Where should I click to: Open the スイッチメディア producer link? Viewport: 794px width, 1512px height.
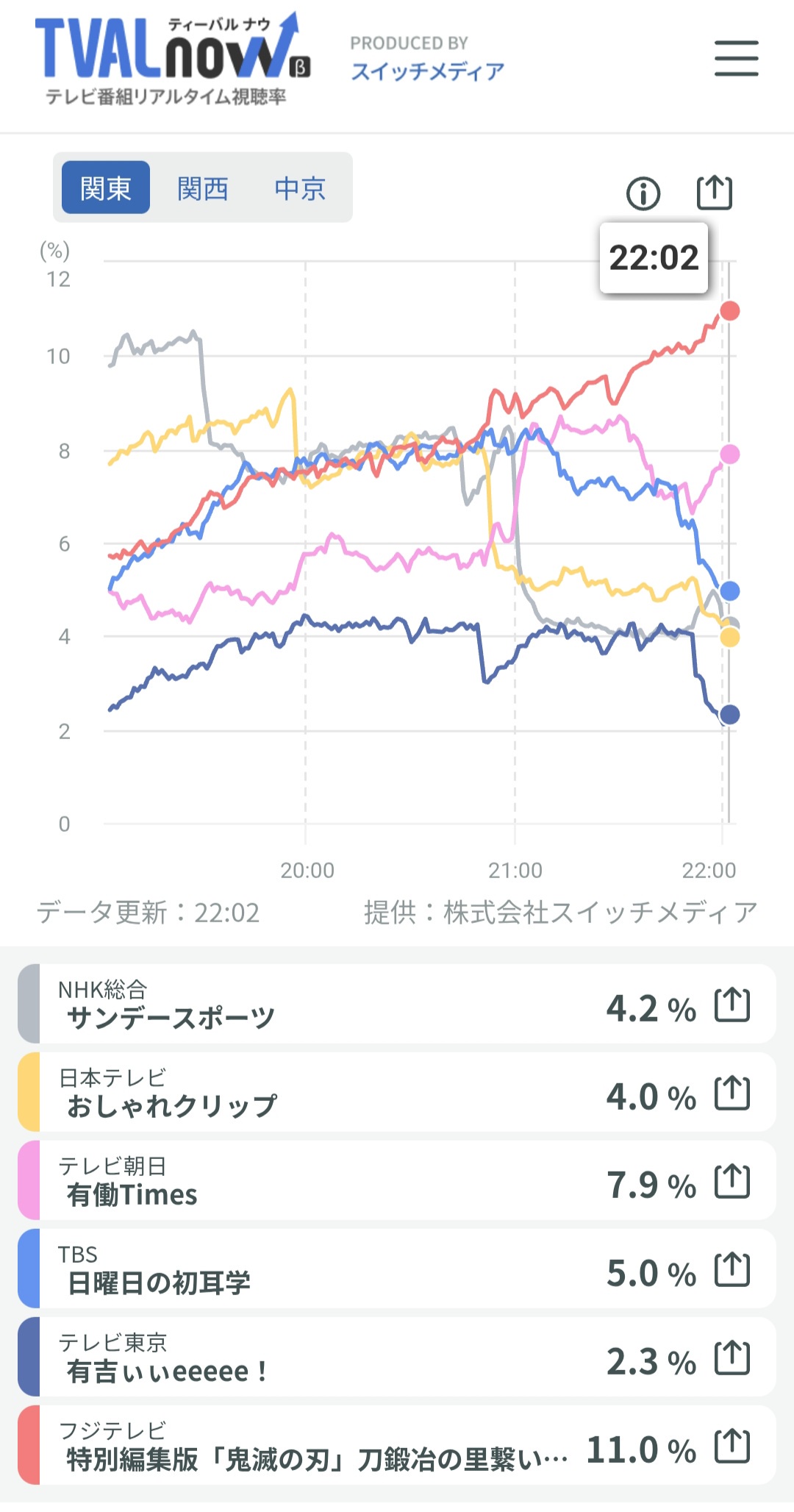pos(427,71)
